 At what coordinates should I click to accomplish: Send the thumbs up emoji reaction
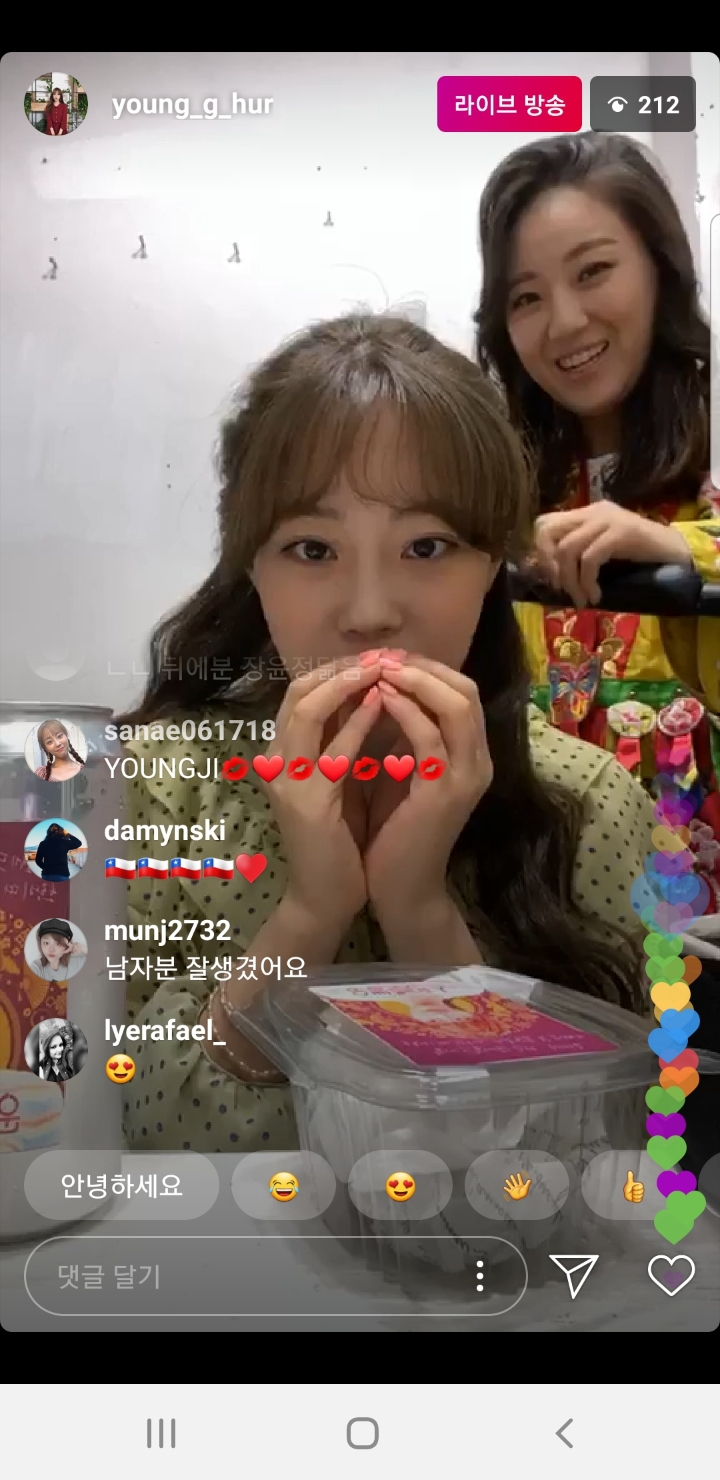click(633, 1186)
